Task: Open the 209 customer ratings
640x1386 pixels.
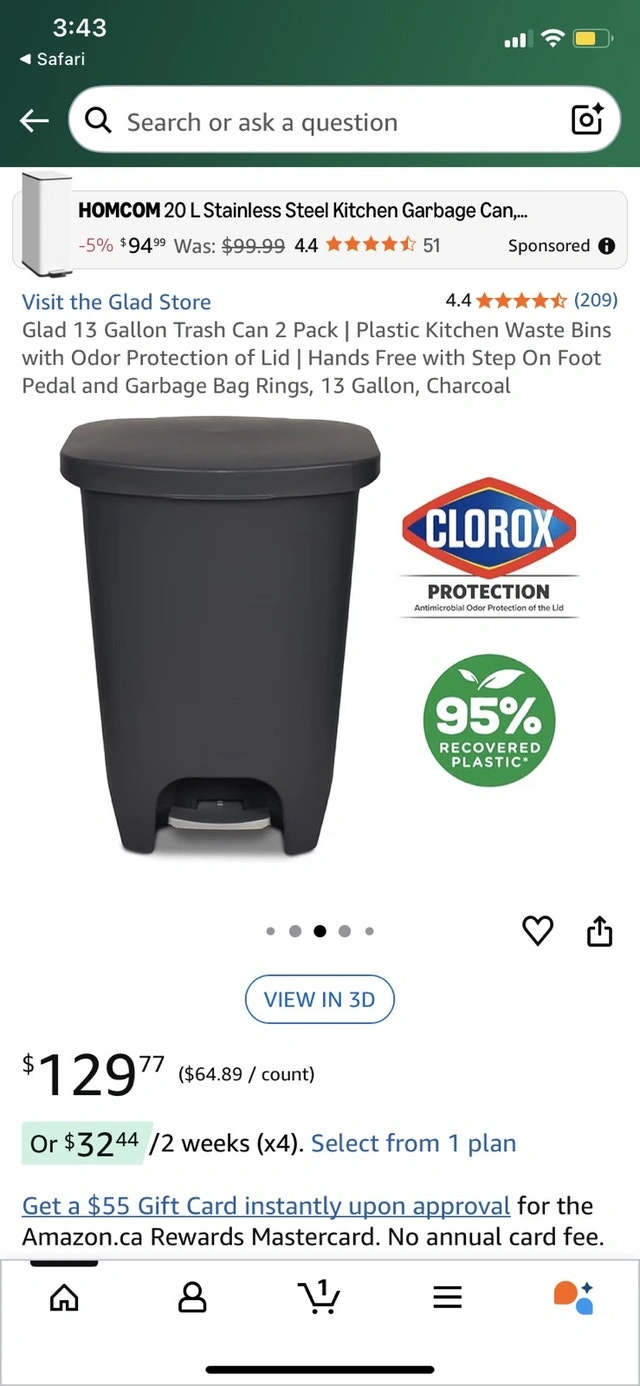Action: pyautogui.click(x=596, y=300)
